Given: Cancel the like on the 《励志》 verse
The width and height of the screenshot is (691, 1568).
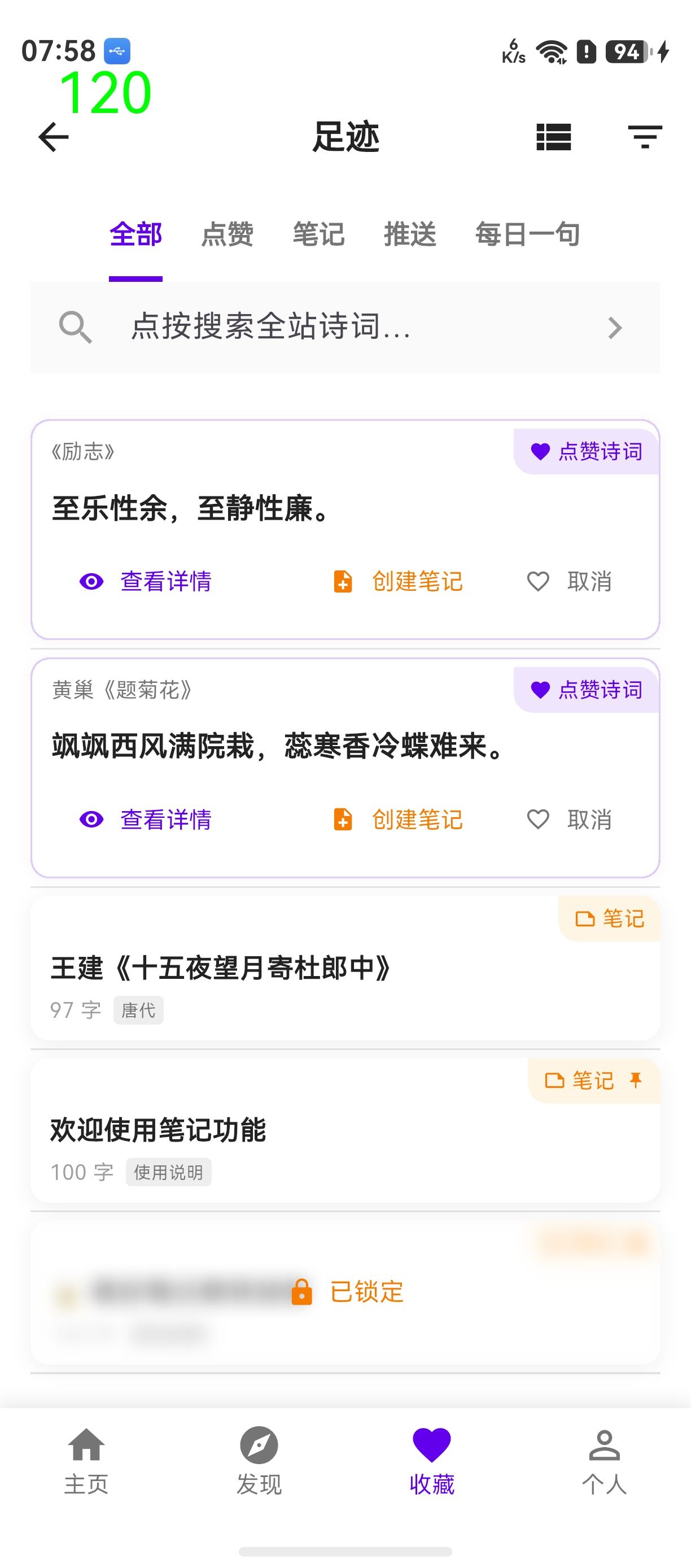Looking at the screenshot, I should [x=570, y=581].
